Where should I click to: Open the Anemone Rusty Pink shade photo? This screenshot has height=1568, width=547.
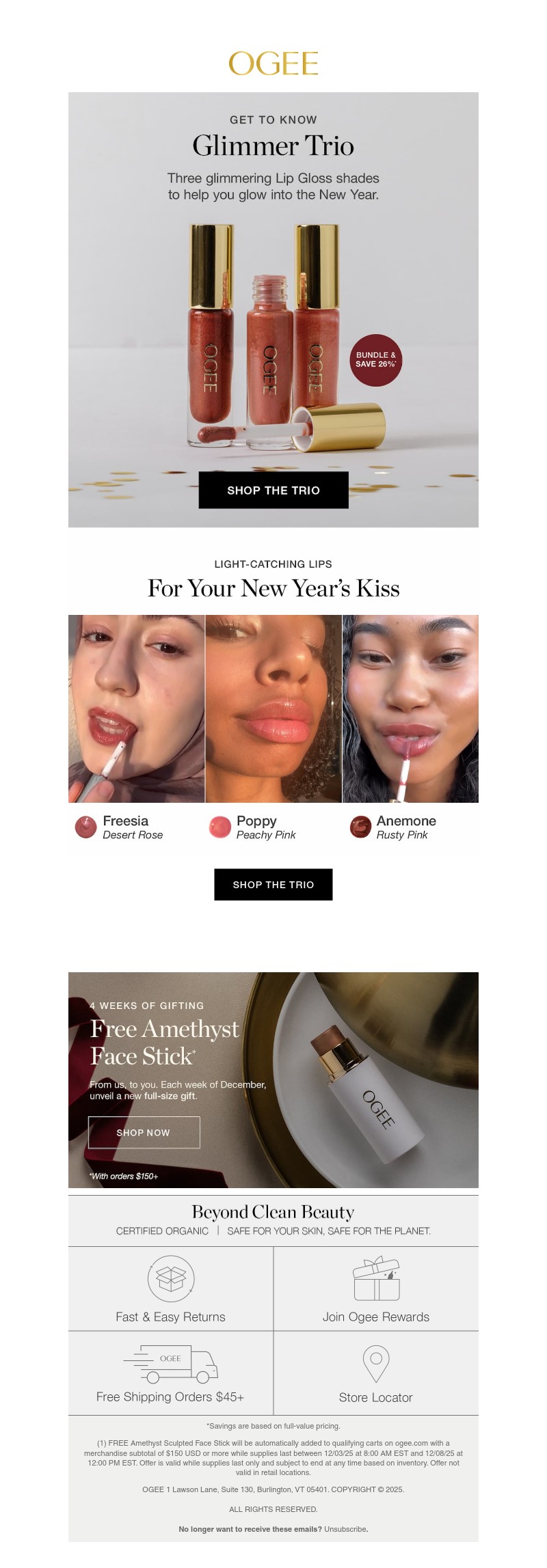(x=410, y=709)
